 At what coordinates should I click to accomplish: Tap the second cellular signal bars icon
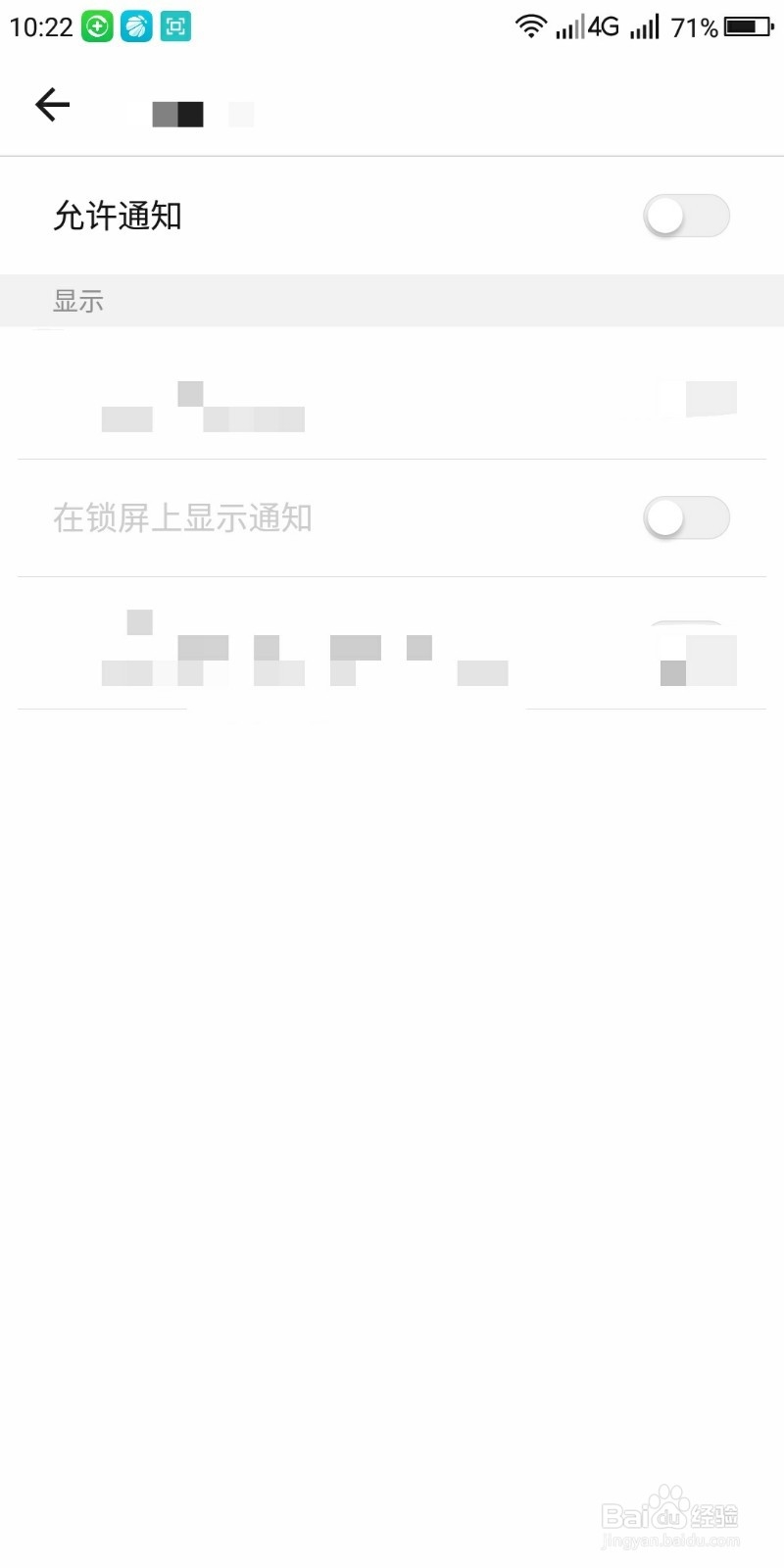click(x=644, y=26)
